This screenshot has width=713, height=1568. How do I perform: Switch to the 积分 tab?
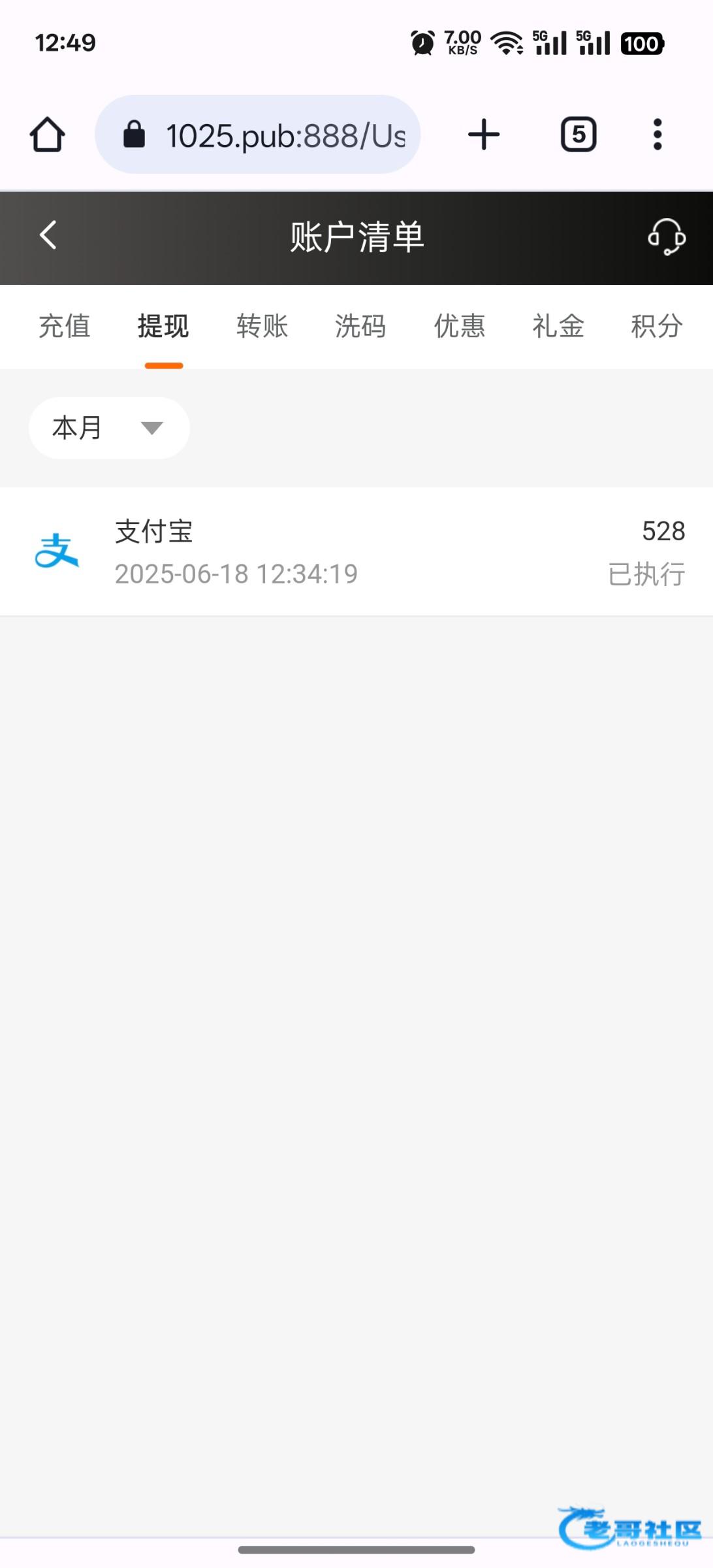click(657, 326)
